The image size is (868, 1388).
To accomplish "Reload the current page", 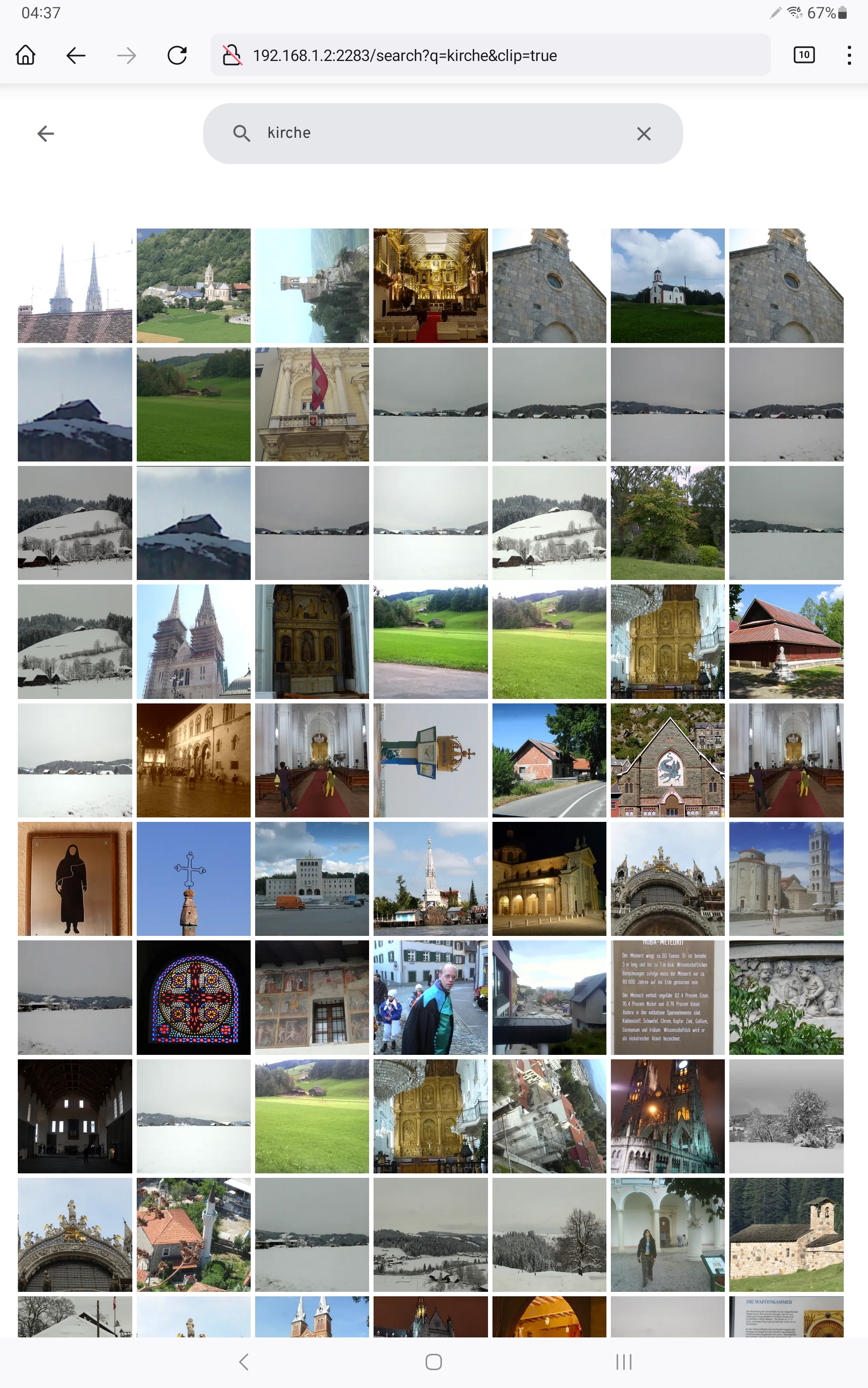I will click(x=177, y=55).
